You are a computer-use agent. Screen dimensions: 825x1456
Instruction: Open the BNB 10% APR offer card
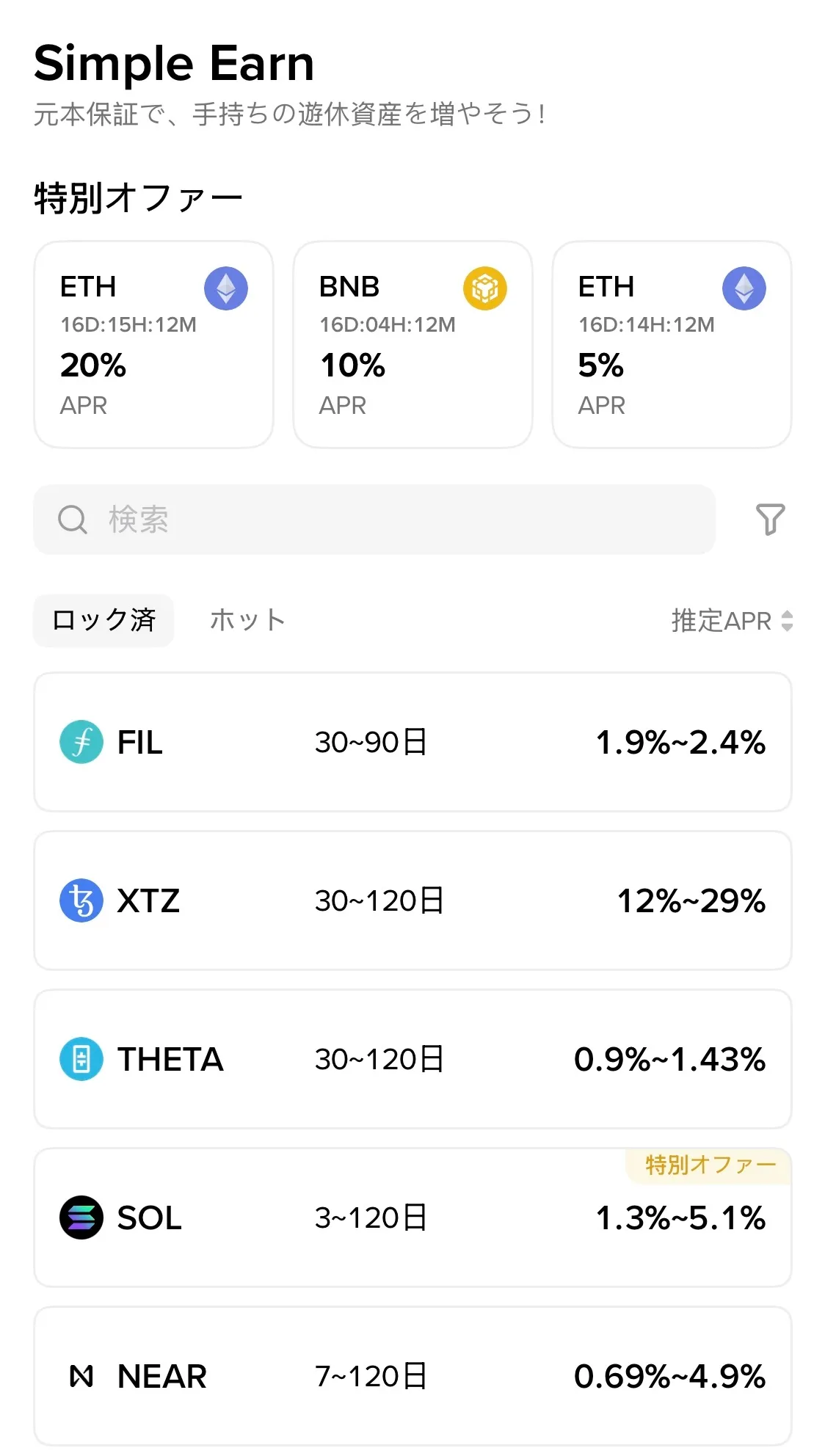[x=412, y=343]
